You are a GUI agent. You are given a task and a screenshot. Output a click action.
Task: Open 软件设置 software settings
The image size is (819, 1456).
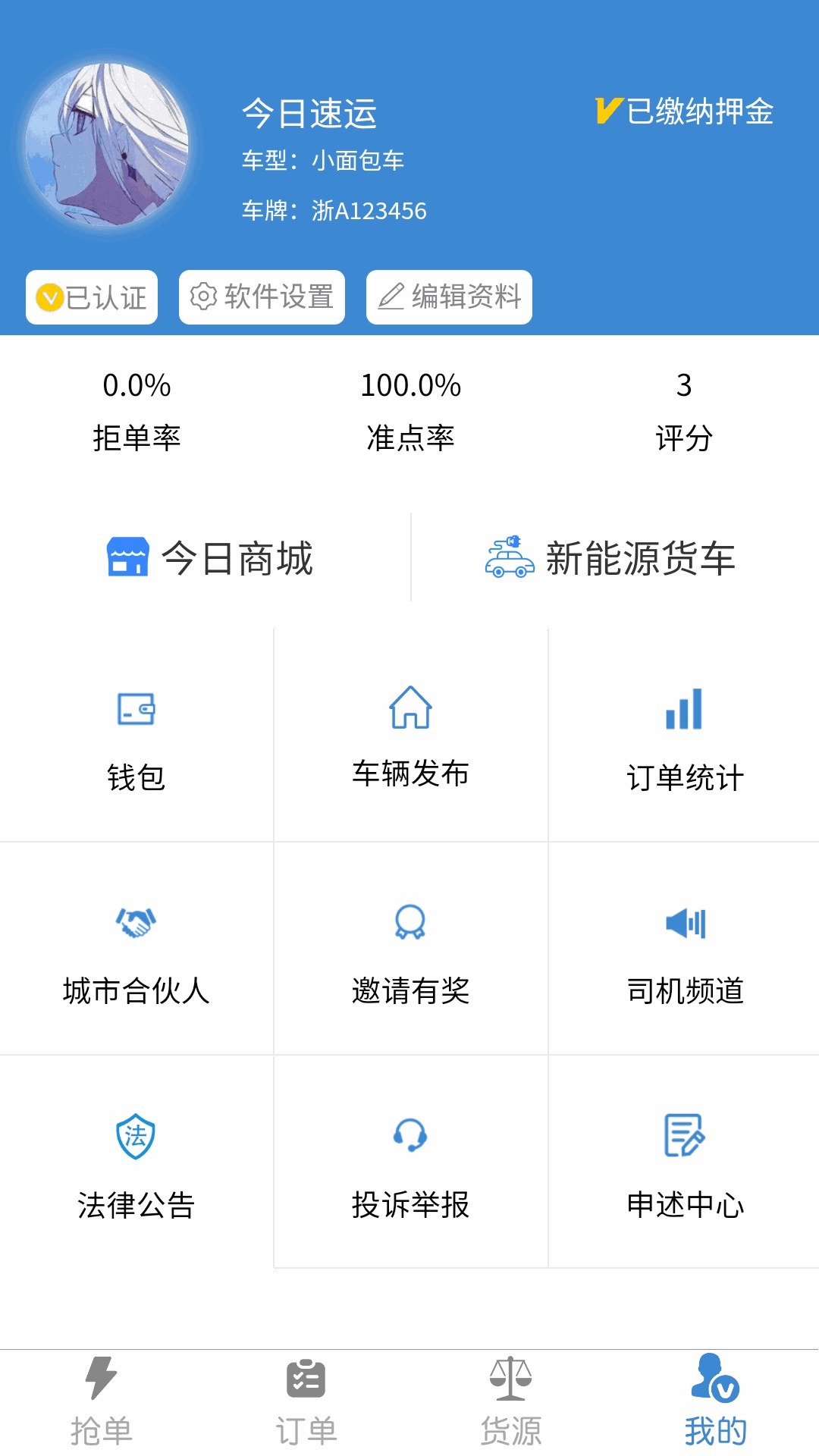[262, 297]
